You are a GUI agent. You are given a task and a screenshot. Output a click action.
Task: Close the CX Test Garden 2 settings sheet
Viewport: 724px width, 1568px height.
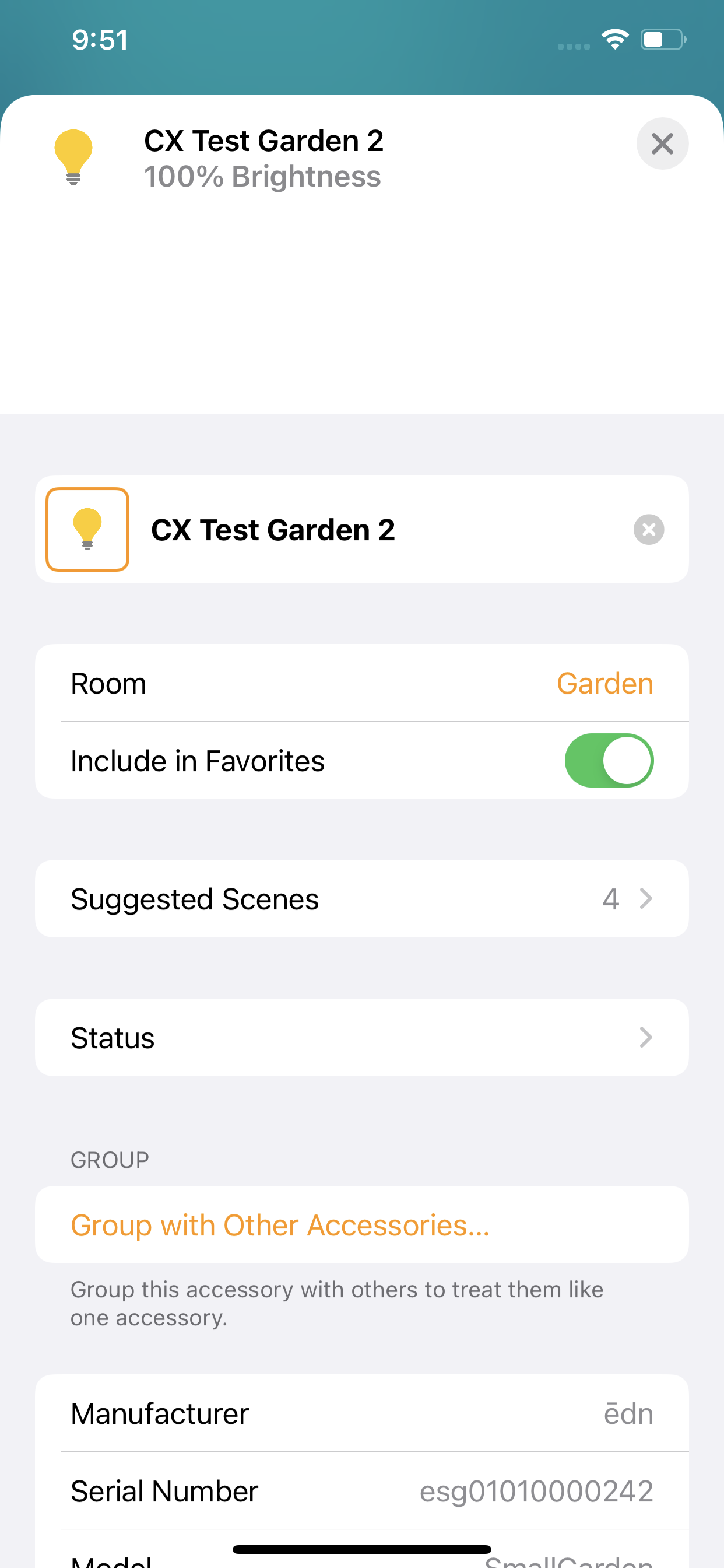(662, 143)
